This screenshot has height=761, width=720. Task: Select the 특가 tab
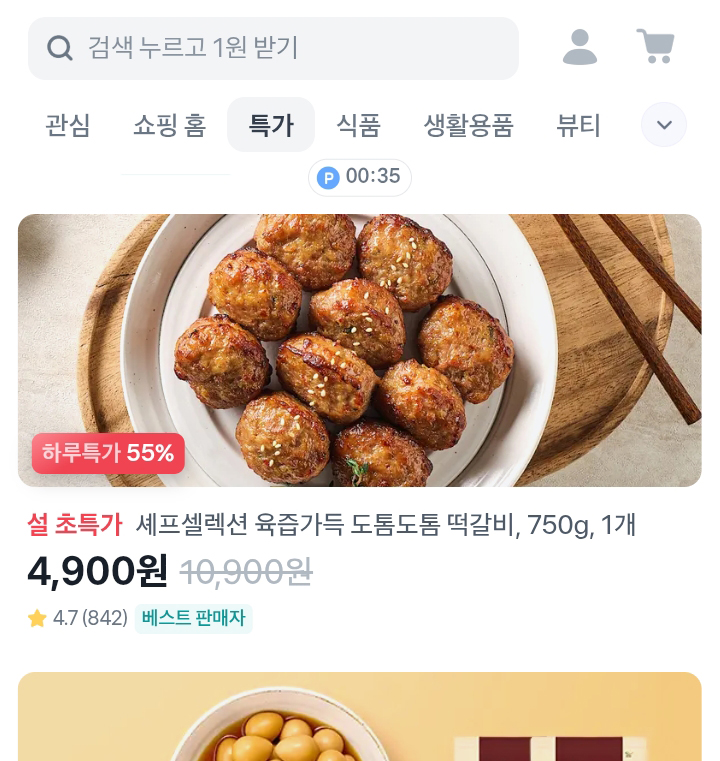271,126
